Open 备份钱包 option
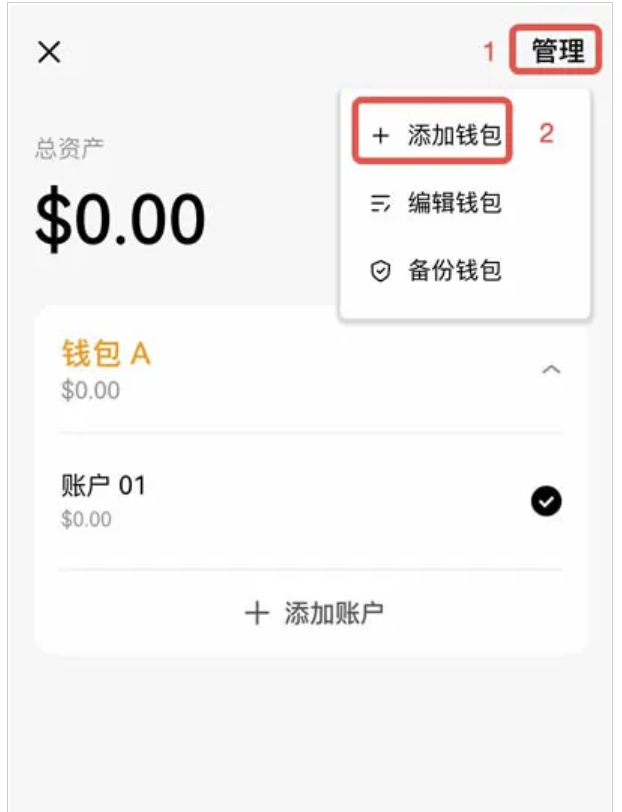 click(x=436, y=270)
